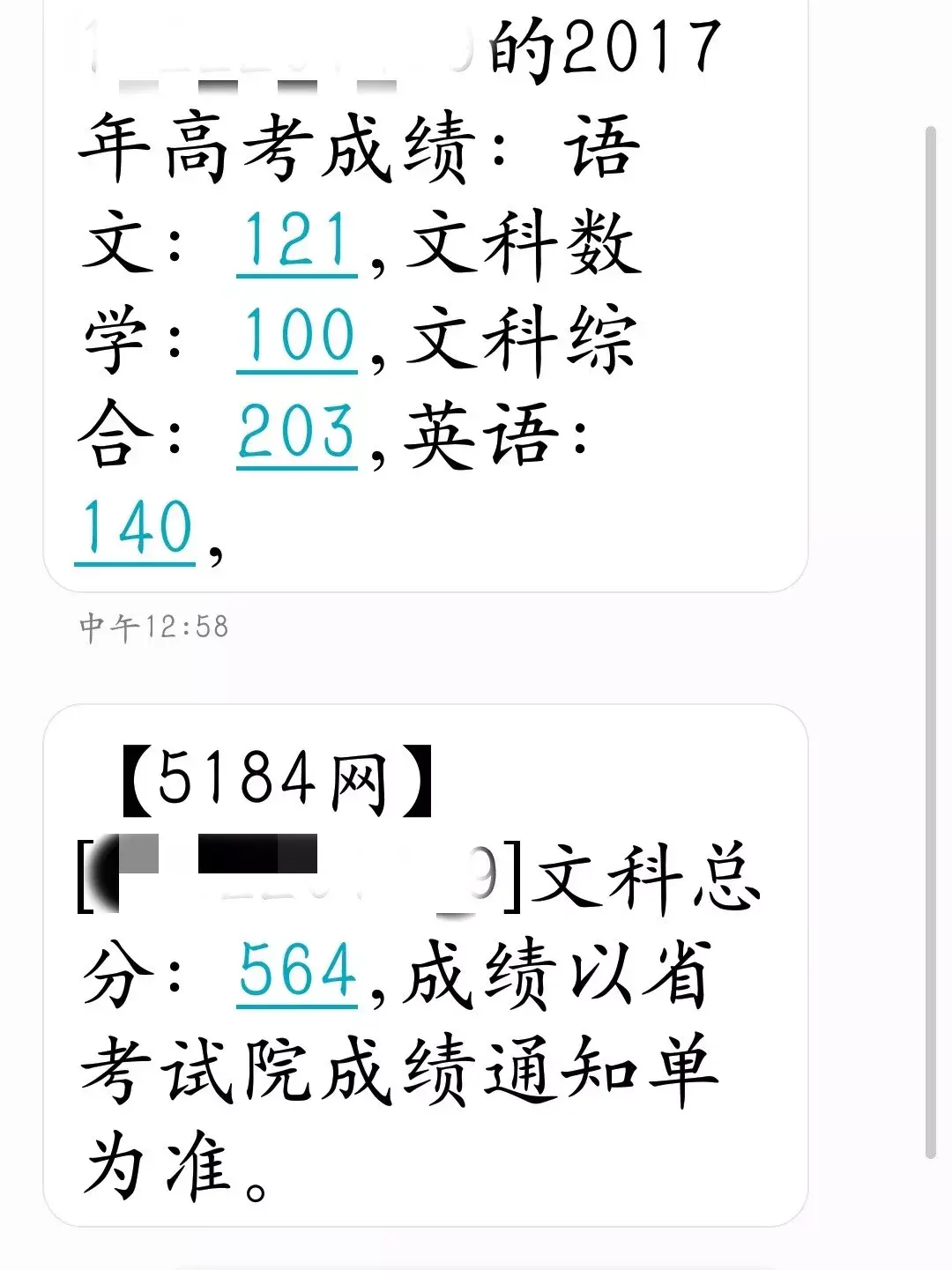The image size is (952, 1270).
Task: Open the underlined 100 score link
Action: pos(297,337)
